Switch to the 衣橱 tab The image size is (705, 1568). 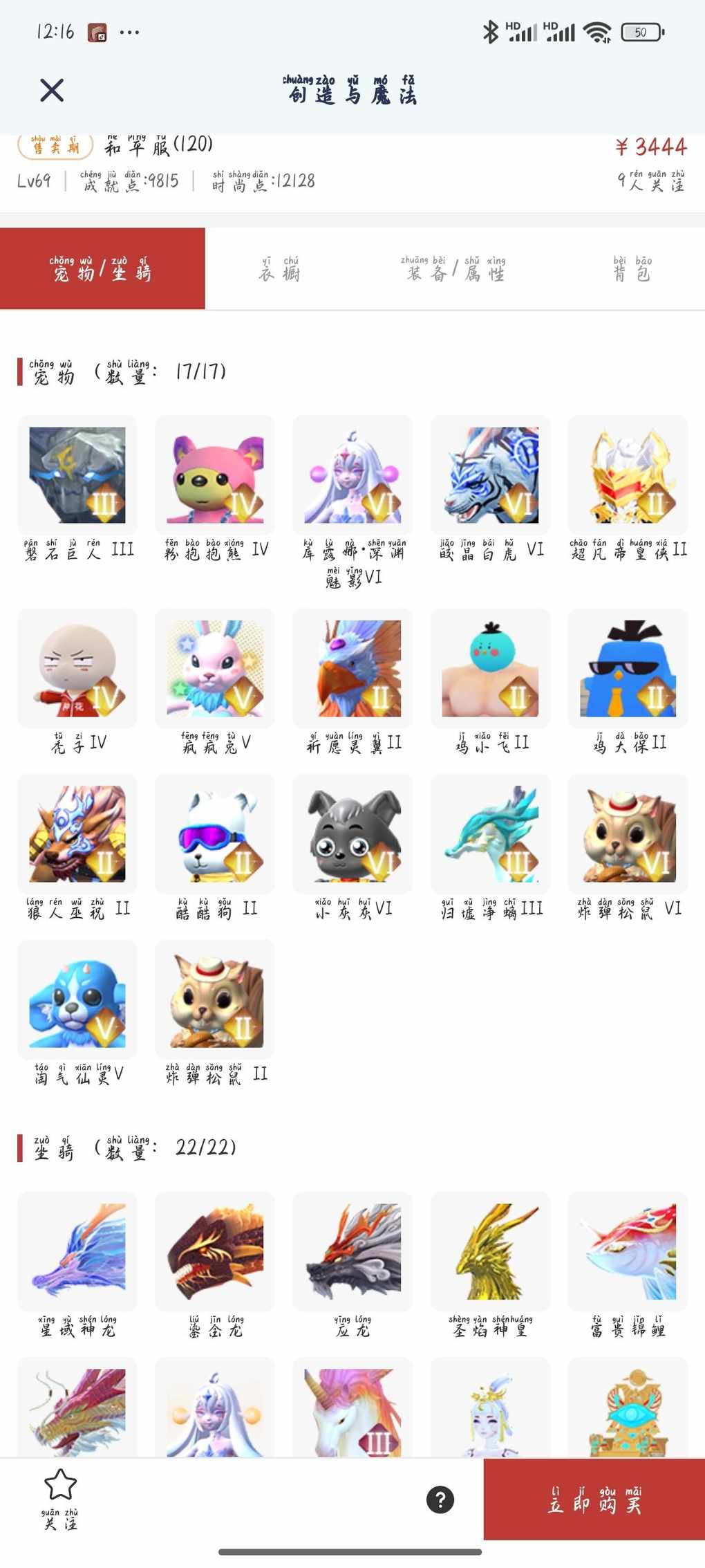(279, 269)
